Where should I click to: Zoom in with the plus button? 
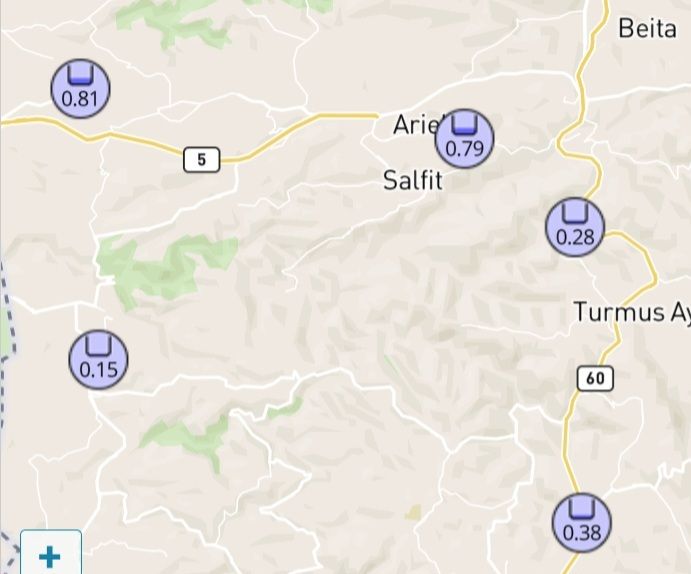click(49, 555)
